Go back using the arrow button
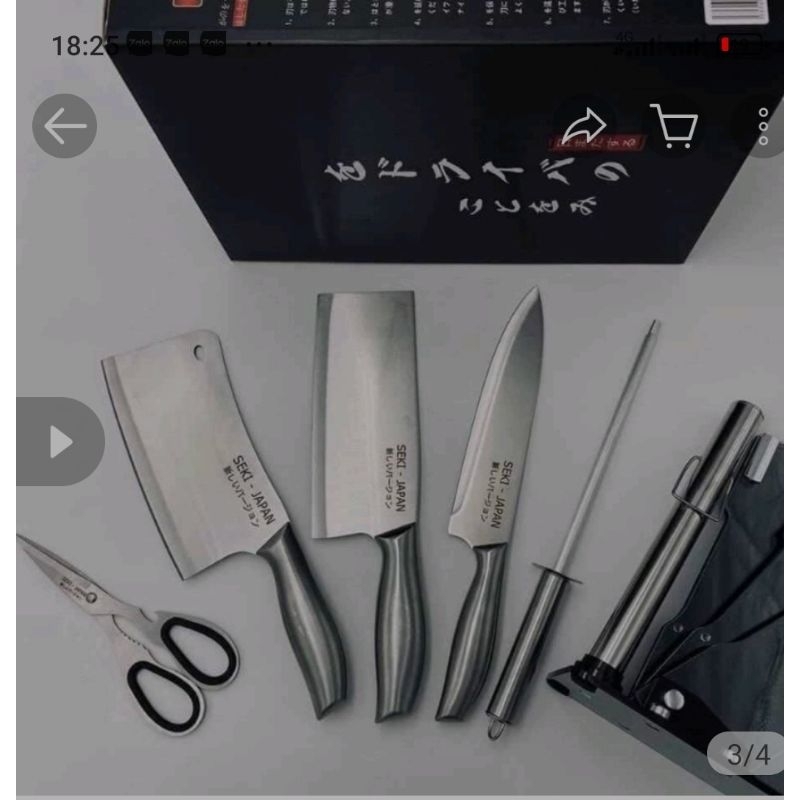This screenshot has height=800, width=800. 65,126
